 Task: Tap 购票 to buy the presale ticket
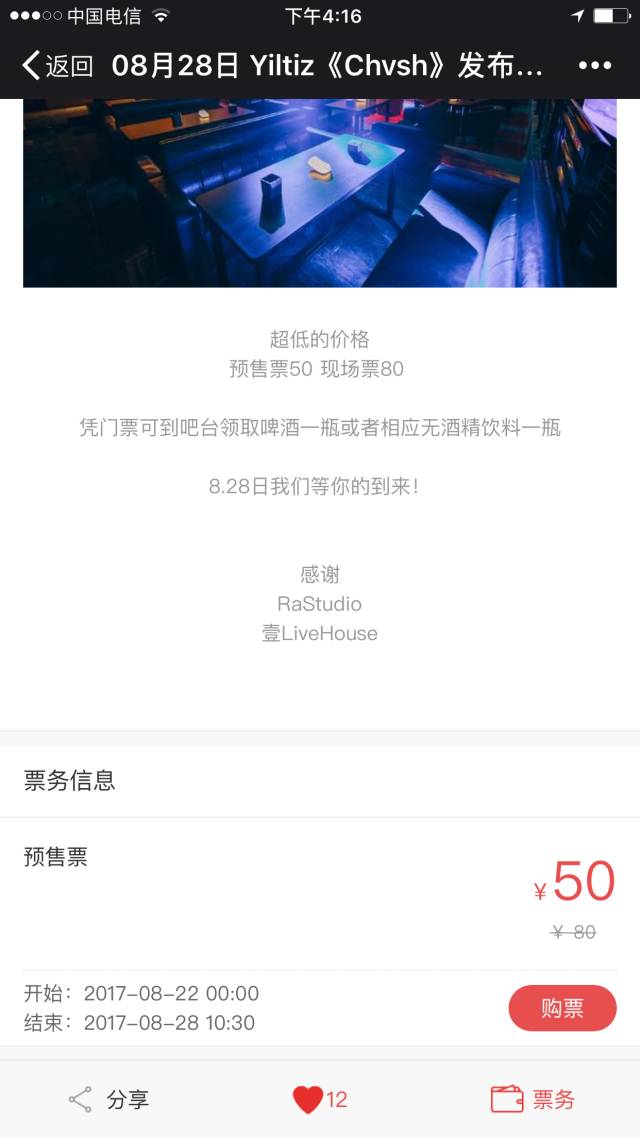562,1008
